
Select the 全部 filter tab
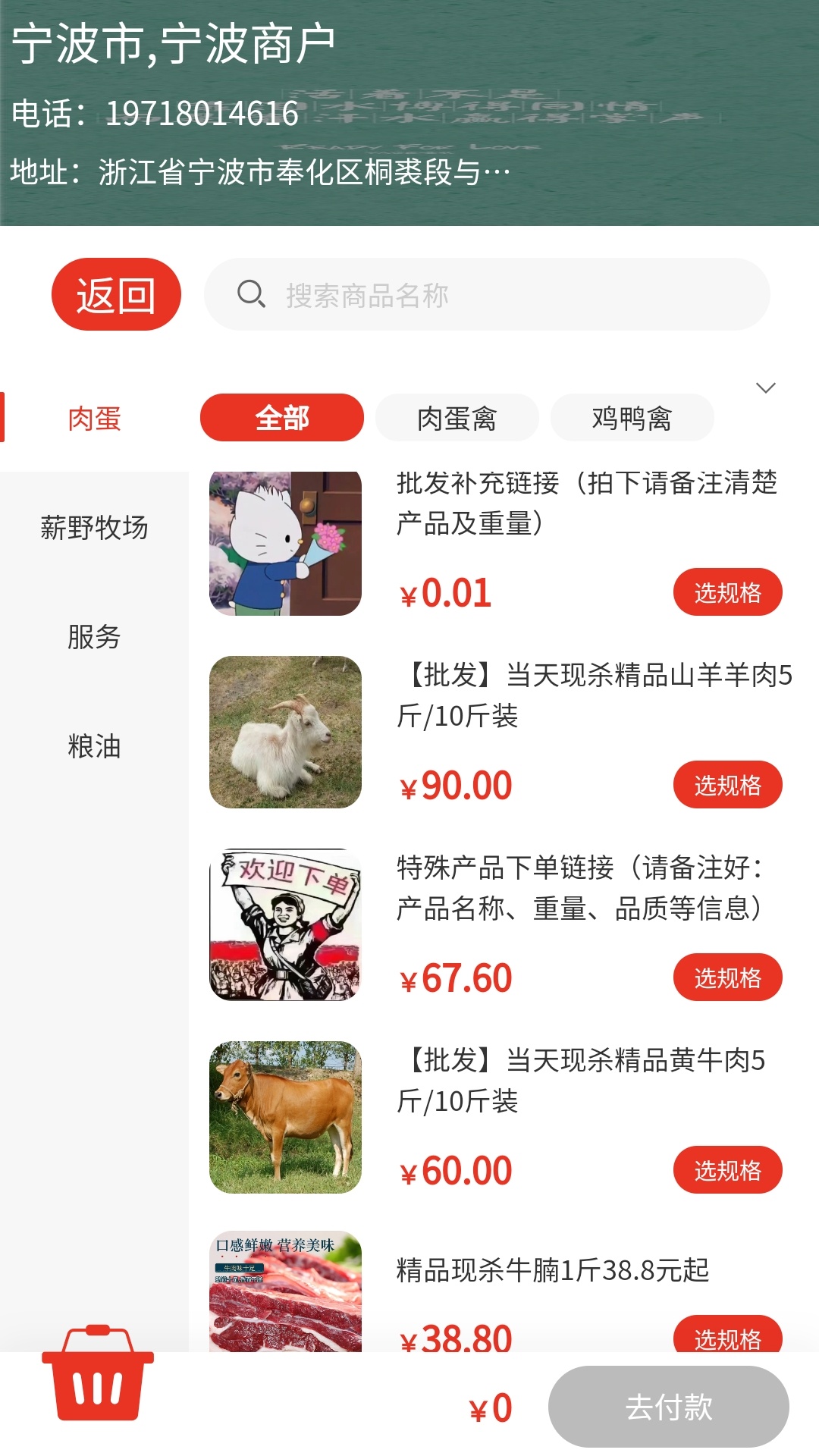[281, 417]
